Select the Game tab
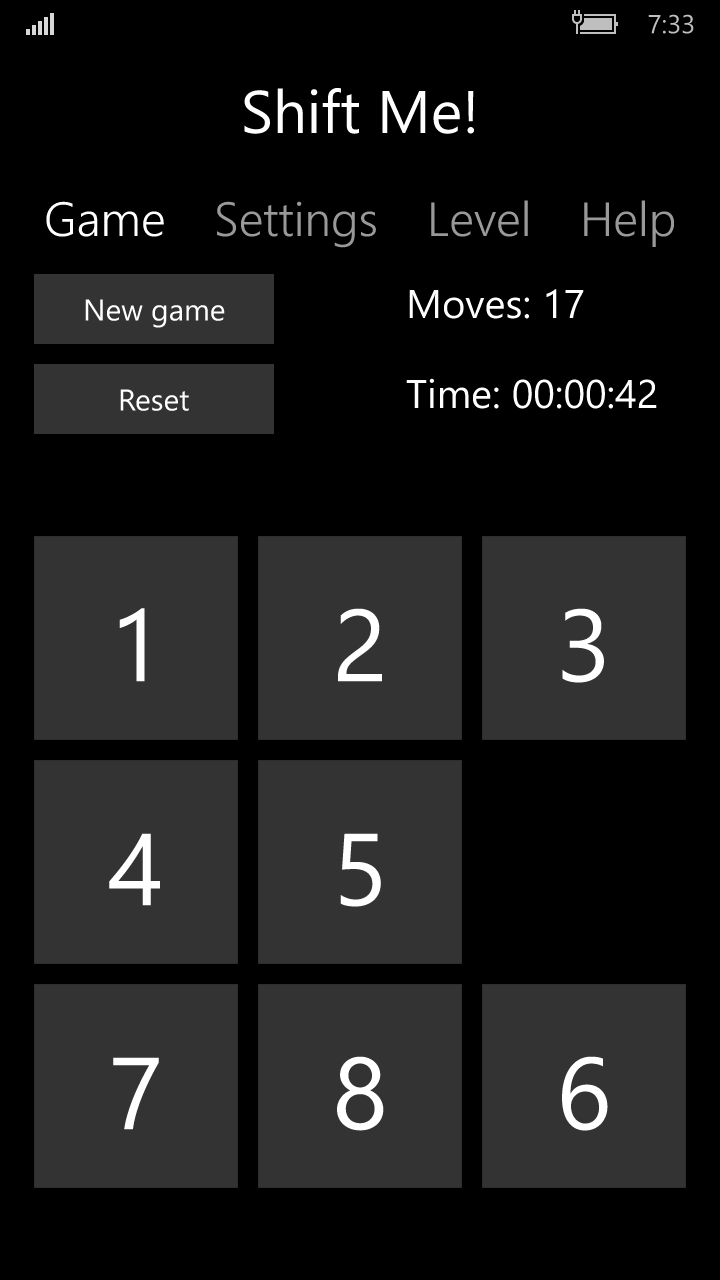 pyautogui.click(x=105, y=220)
